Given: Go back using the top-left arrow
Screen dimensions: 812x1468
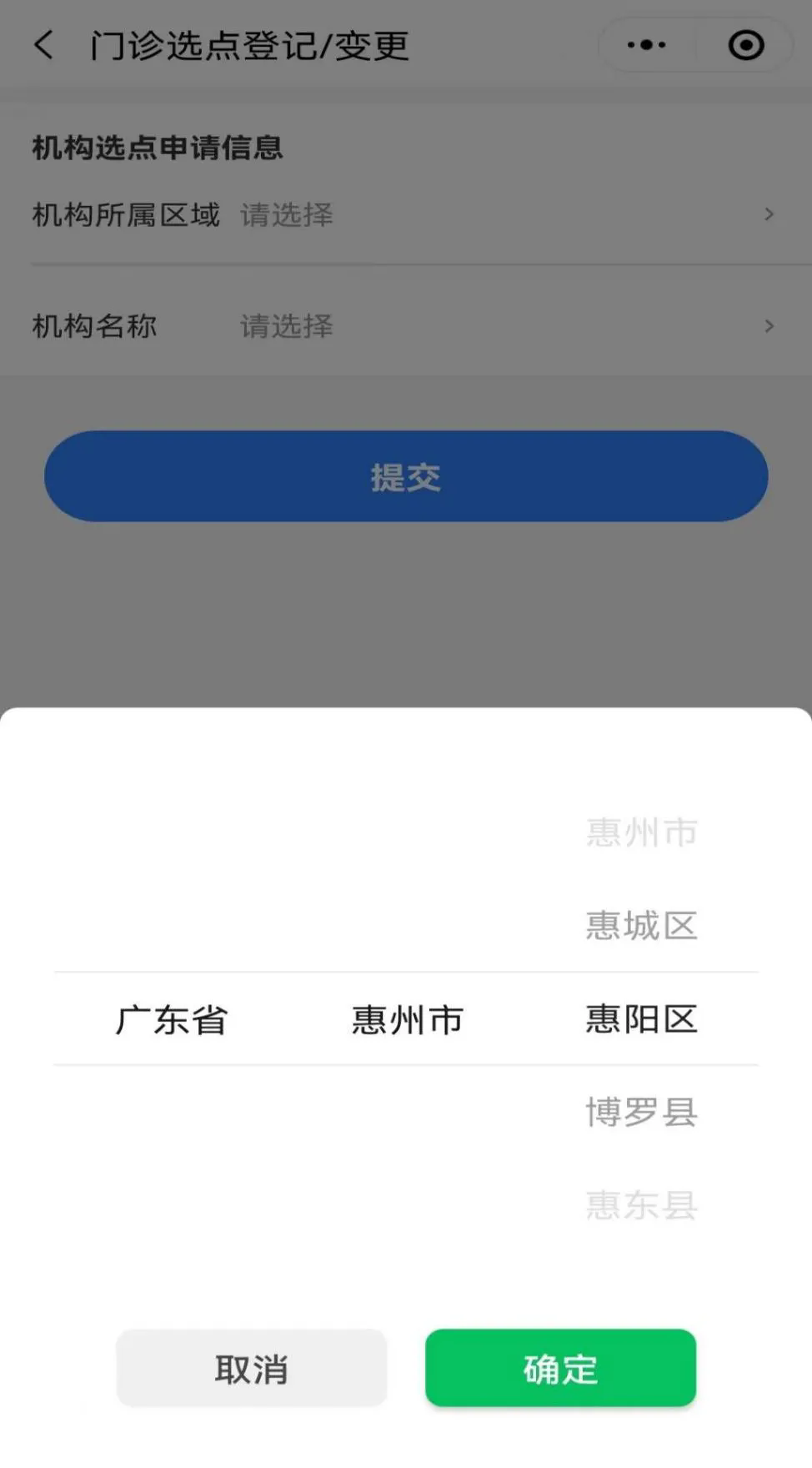Looking at the screenshot, I should pyautogui.click(x=44, y=45).
